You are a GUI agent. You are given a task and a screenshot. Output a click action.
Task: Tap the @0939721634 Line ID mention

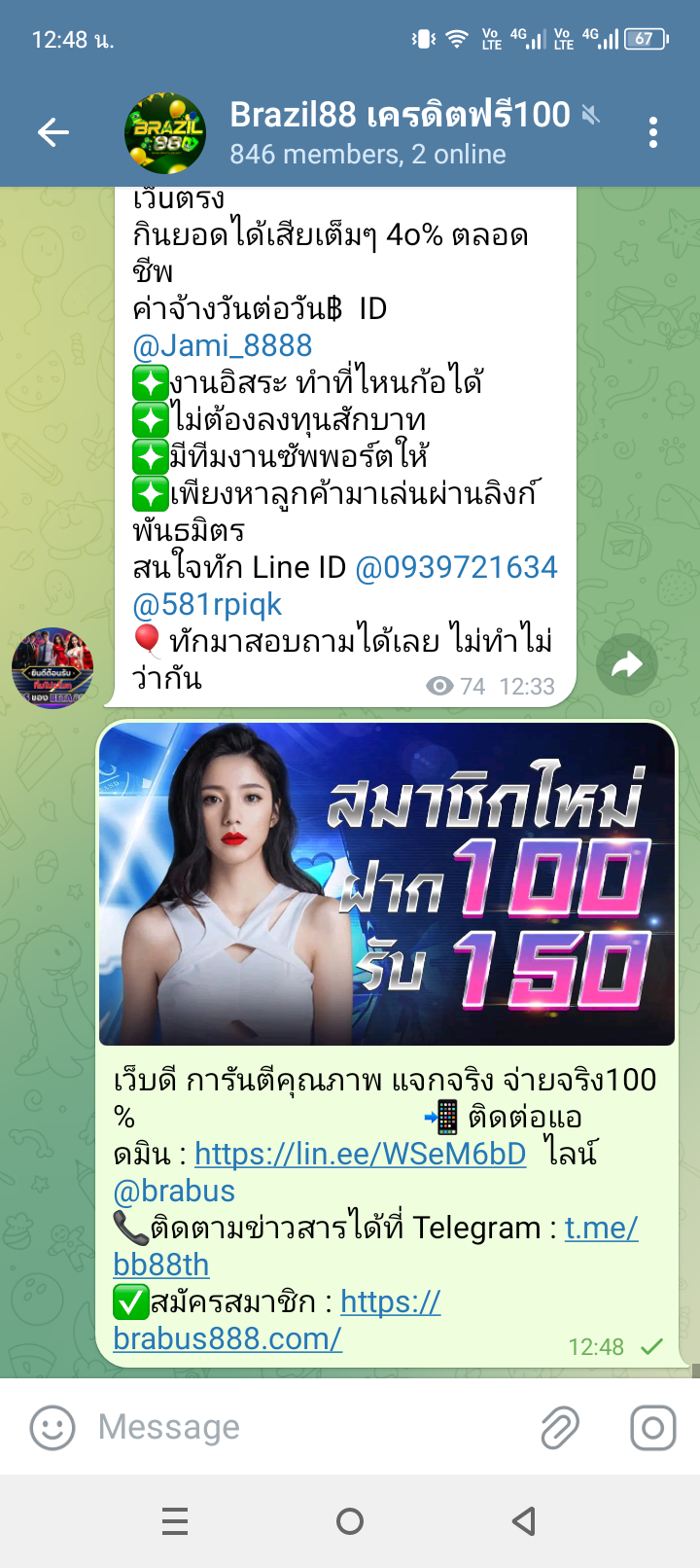(x=456, y=567)
